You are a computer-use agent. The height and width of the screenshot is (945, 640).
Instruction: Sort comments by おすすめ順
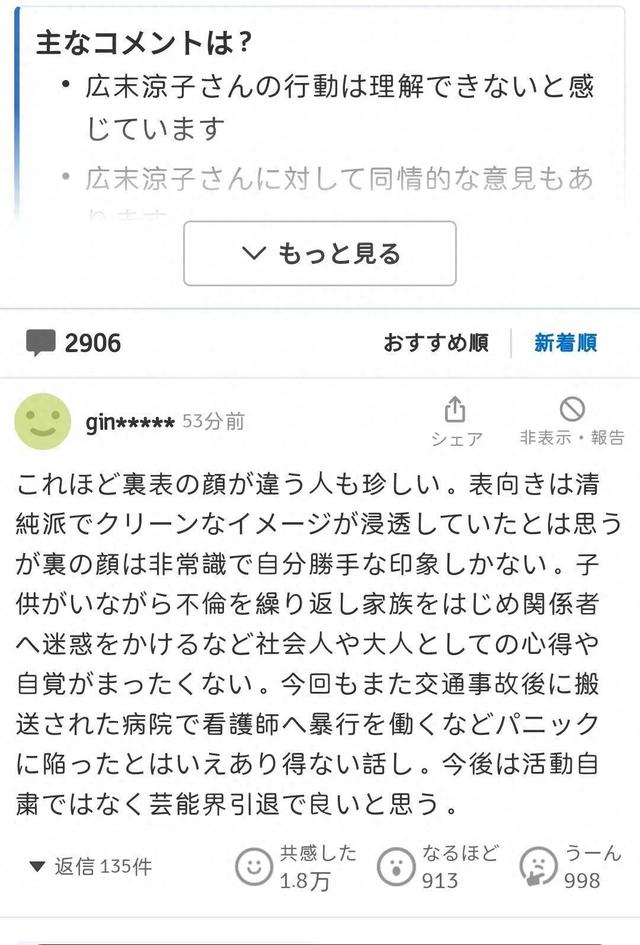(x=435, y=343)
